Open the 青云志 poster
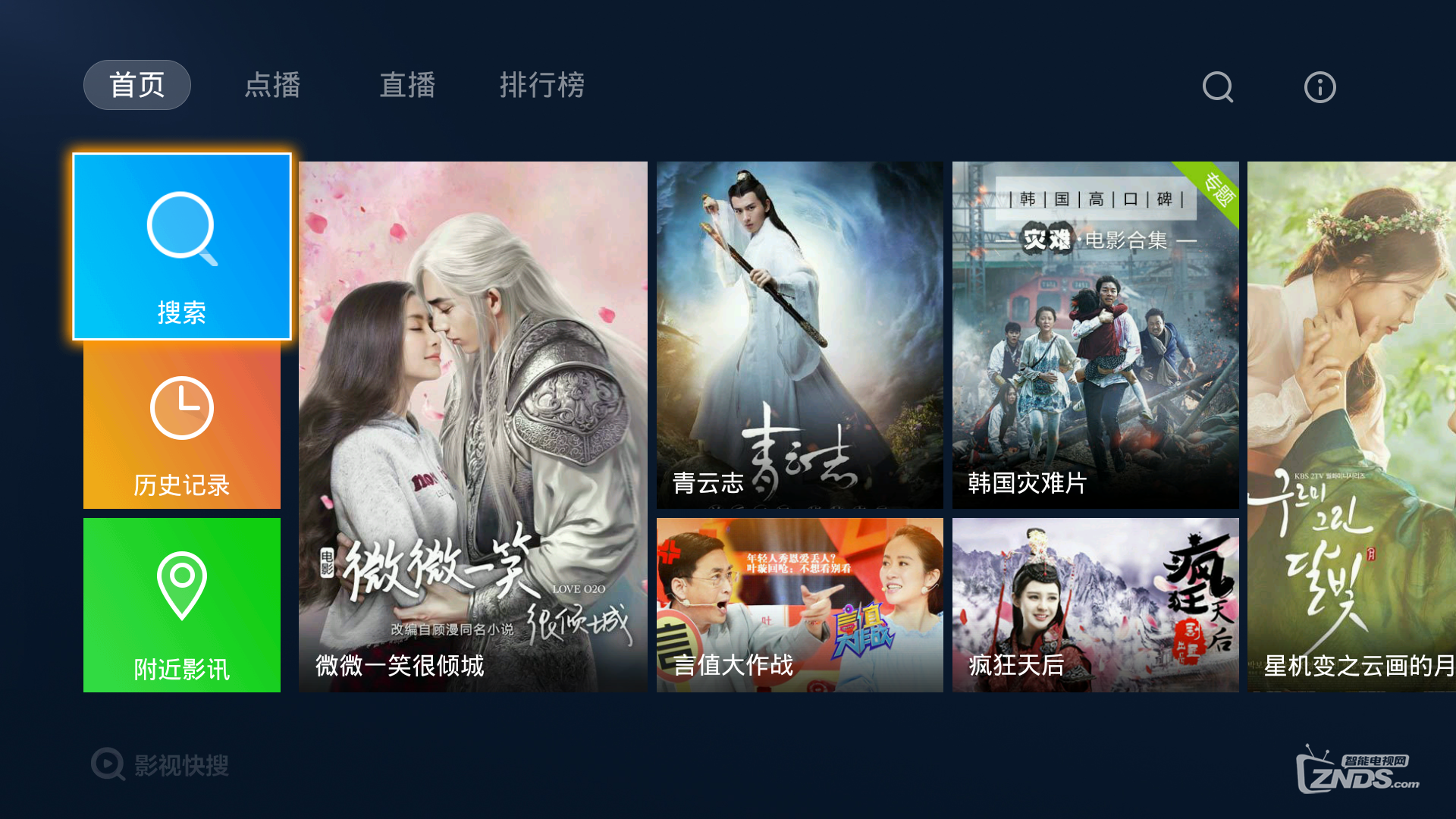 click(x=799, y=334)
